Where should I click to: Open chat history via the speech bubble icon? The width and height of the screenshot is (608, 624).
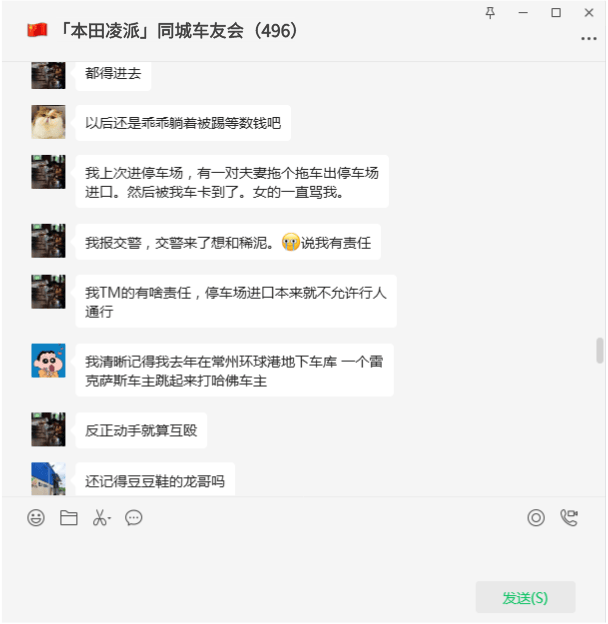(x=134, y=518)
